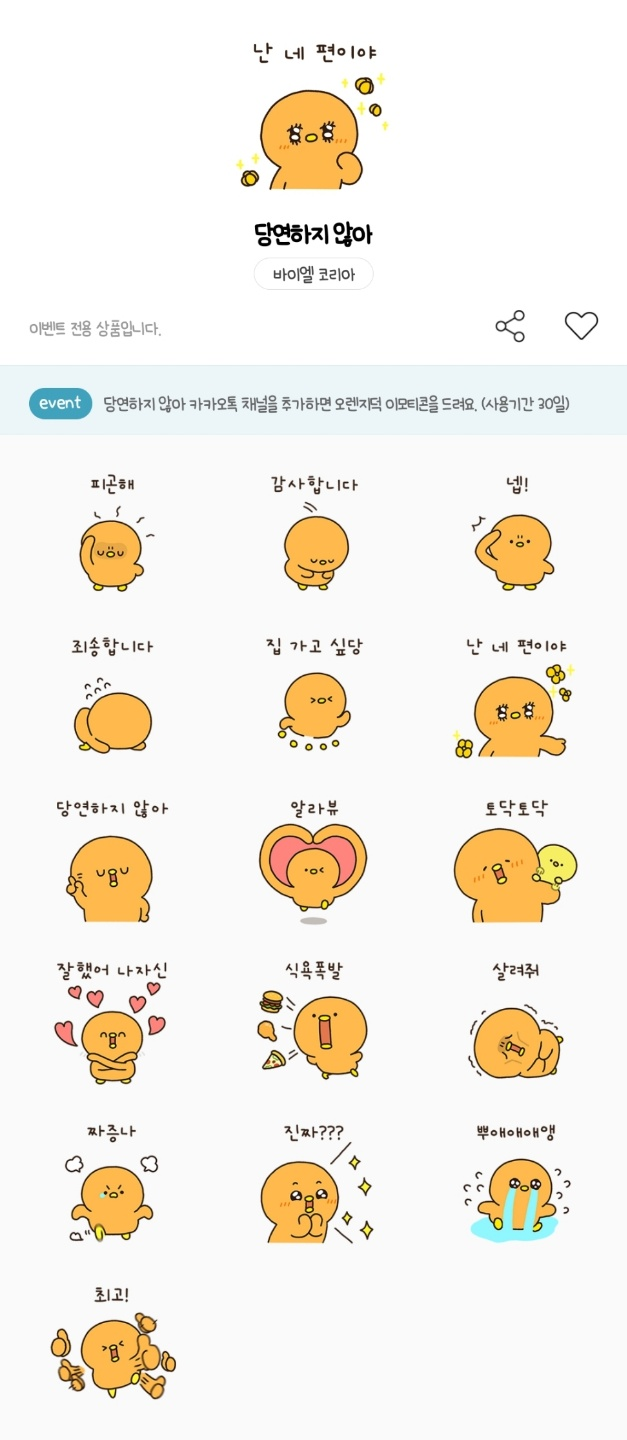The width and height of the screenshot is (627, 1440).
Task: Preview the 피곤해 emoticon
Action: 112,532
